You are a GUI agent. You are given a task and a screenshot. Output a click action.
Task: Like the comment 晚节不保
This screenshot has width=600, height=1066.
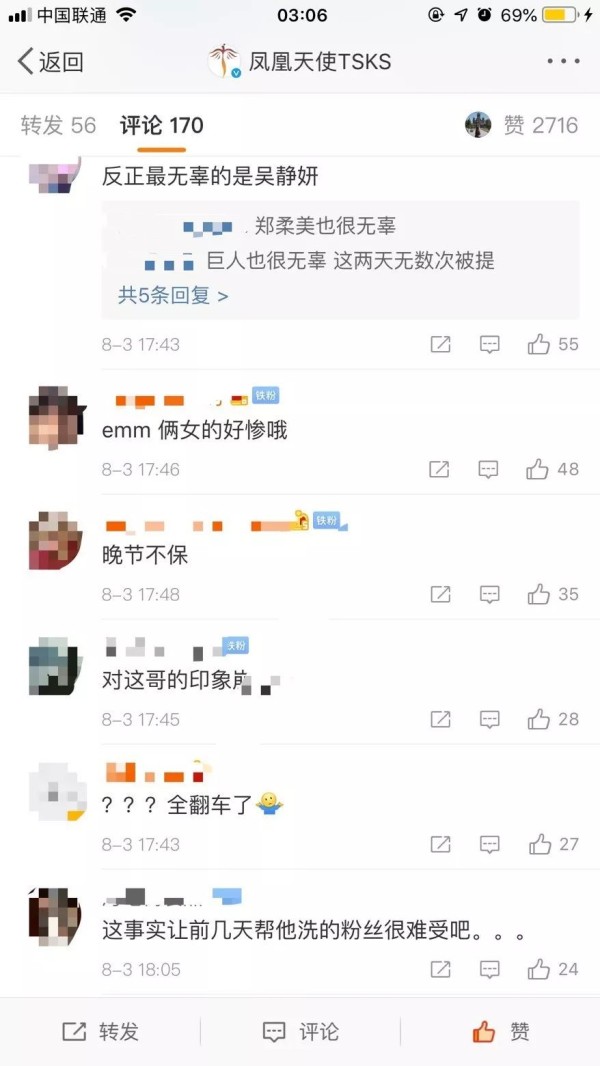point(553,594)
